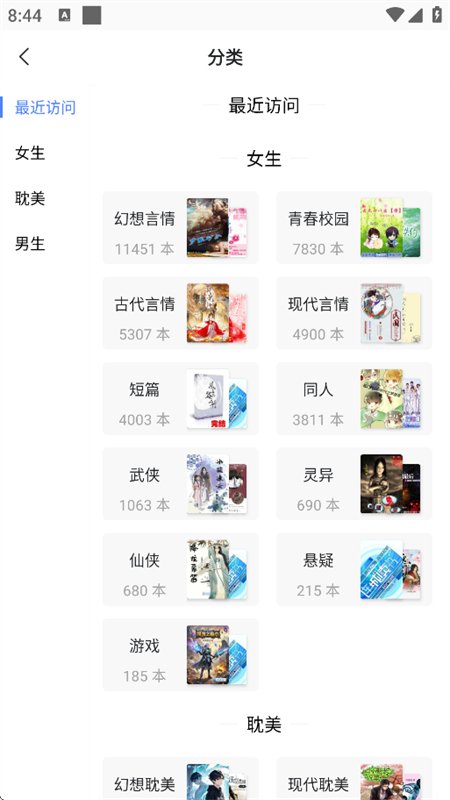Open the 游戏 category card
450x800 pixels.
coord(181,655)
